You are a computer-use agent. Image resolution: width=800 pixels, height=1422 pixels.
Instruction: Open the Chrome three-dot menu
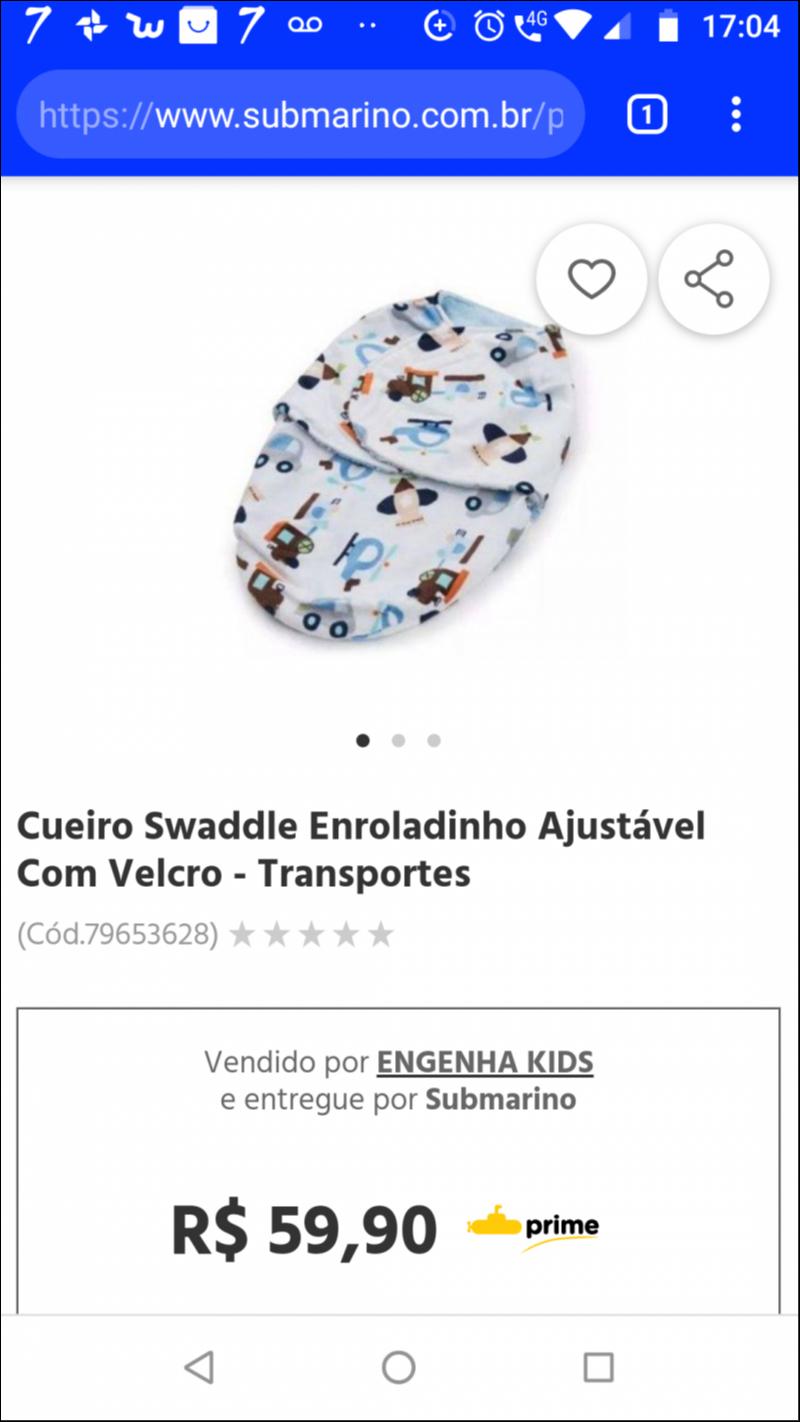[737, 114]
